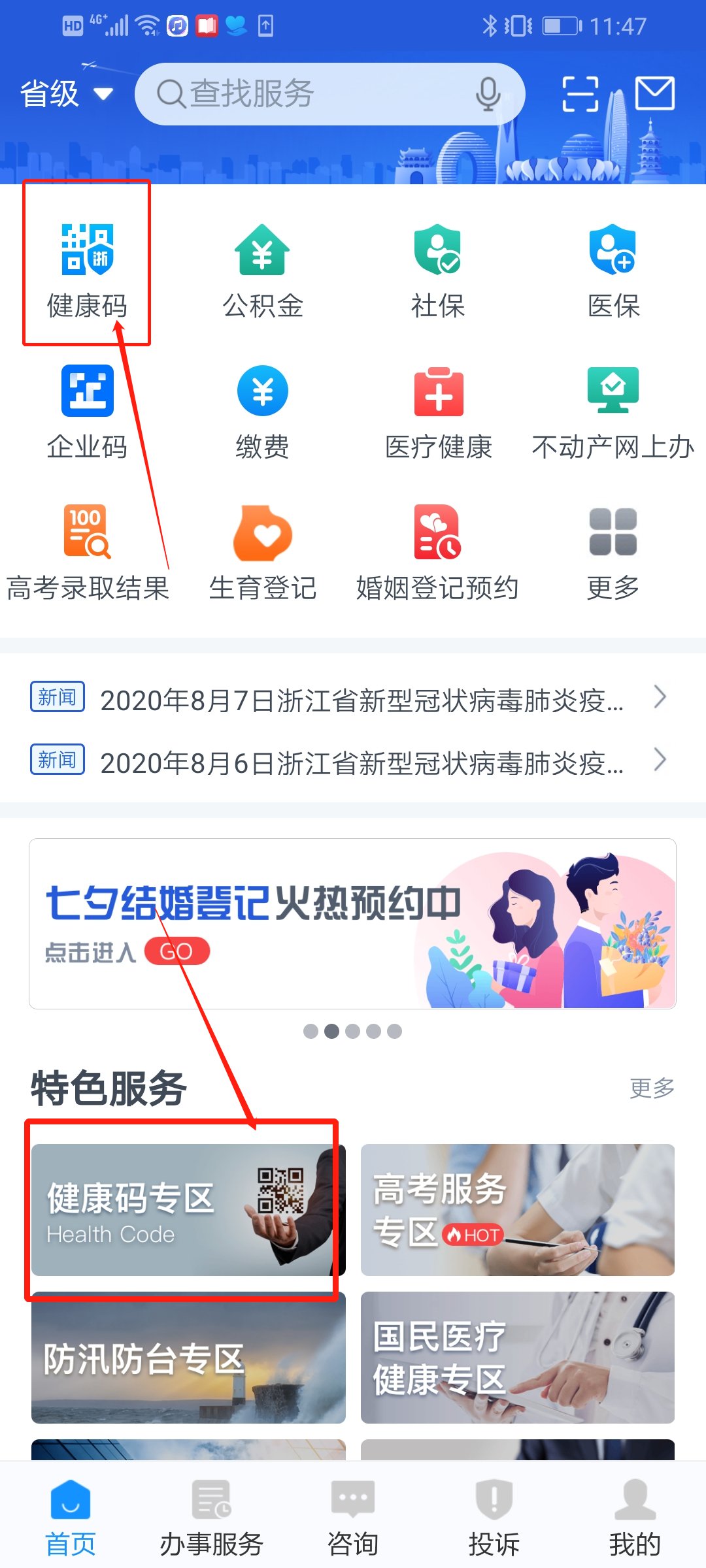Open the scan code icon
Image resolution: width=706 pixels, height=1568 pixels.
point(580,94)
